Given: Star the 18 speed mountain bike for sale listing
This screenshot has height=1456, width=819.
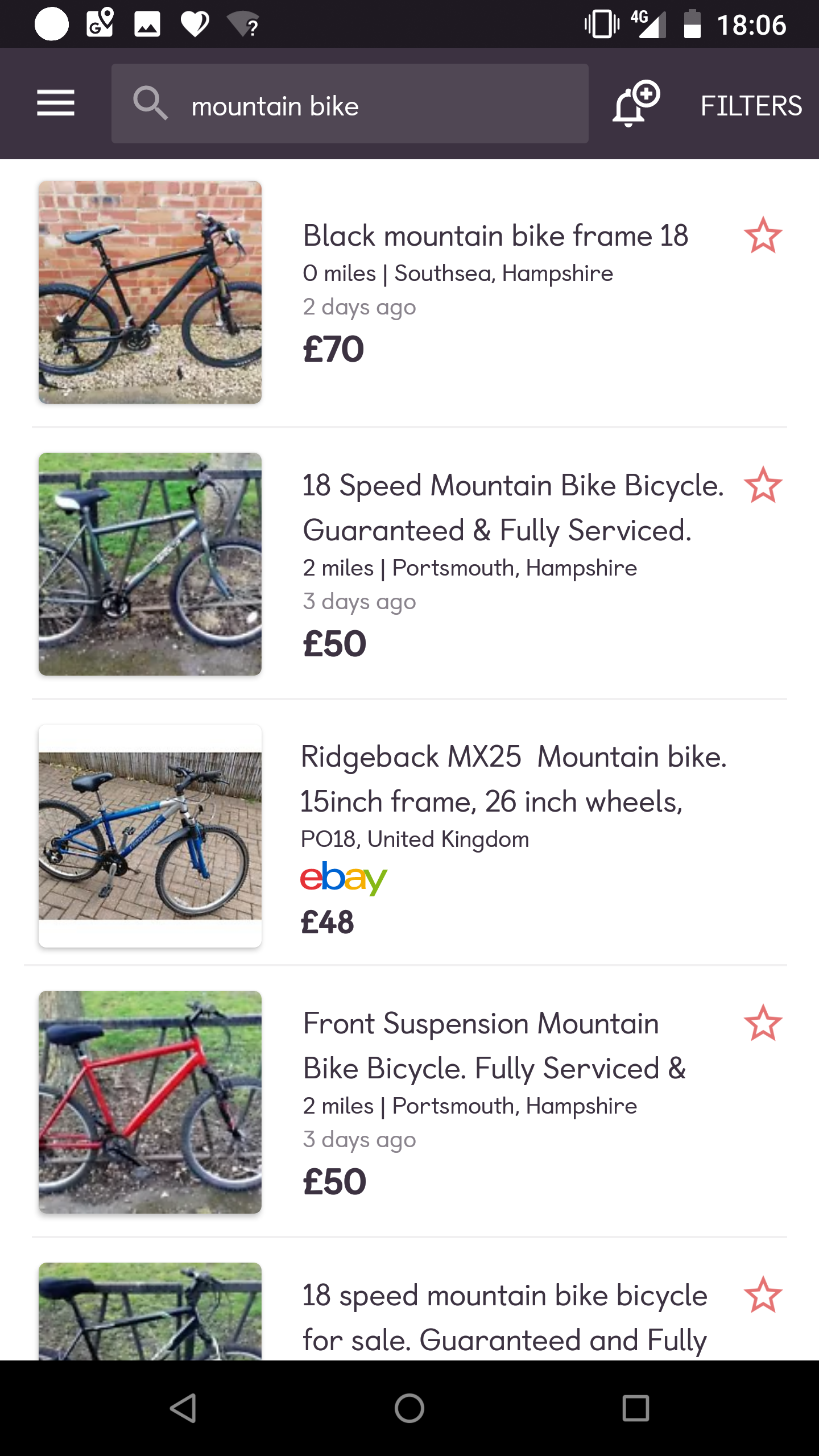Looking at the screenshot, I should [x=763, y=1294].
